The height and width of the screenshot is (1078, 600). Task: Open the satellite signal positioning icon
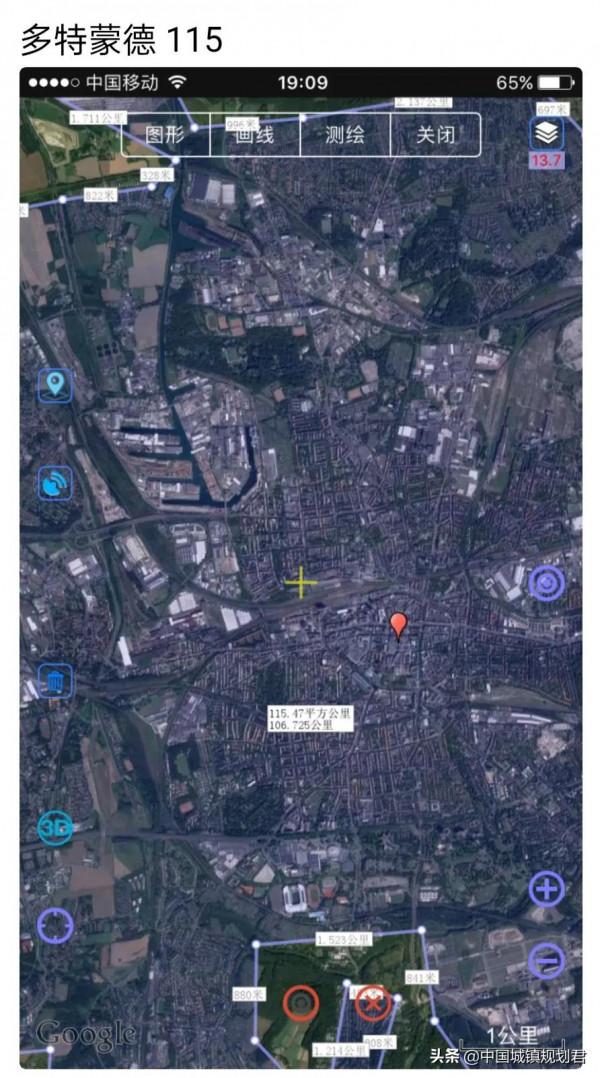click(x=55, y=484)
